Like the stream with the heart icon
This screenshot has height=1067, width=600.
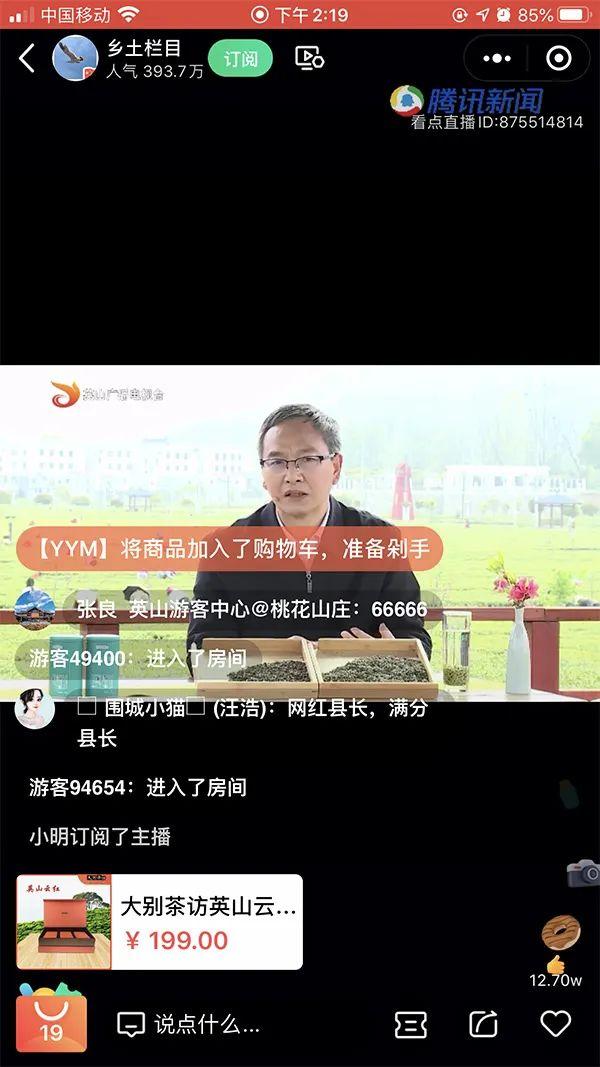[x=556, y=1023]
